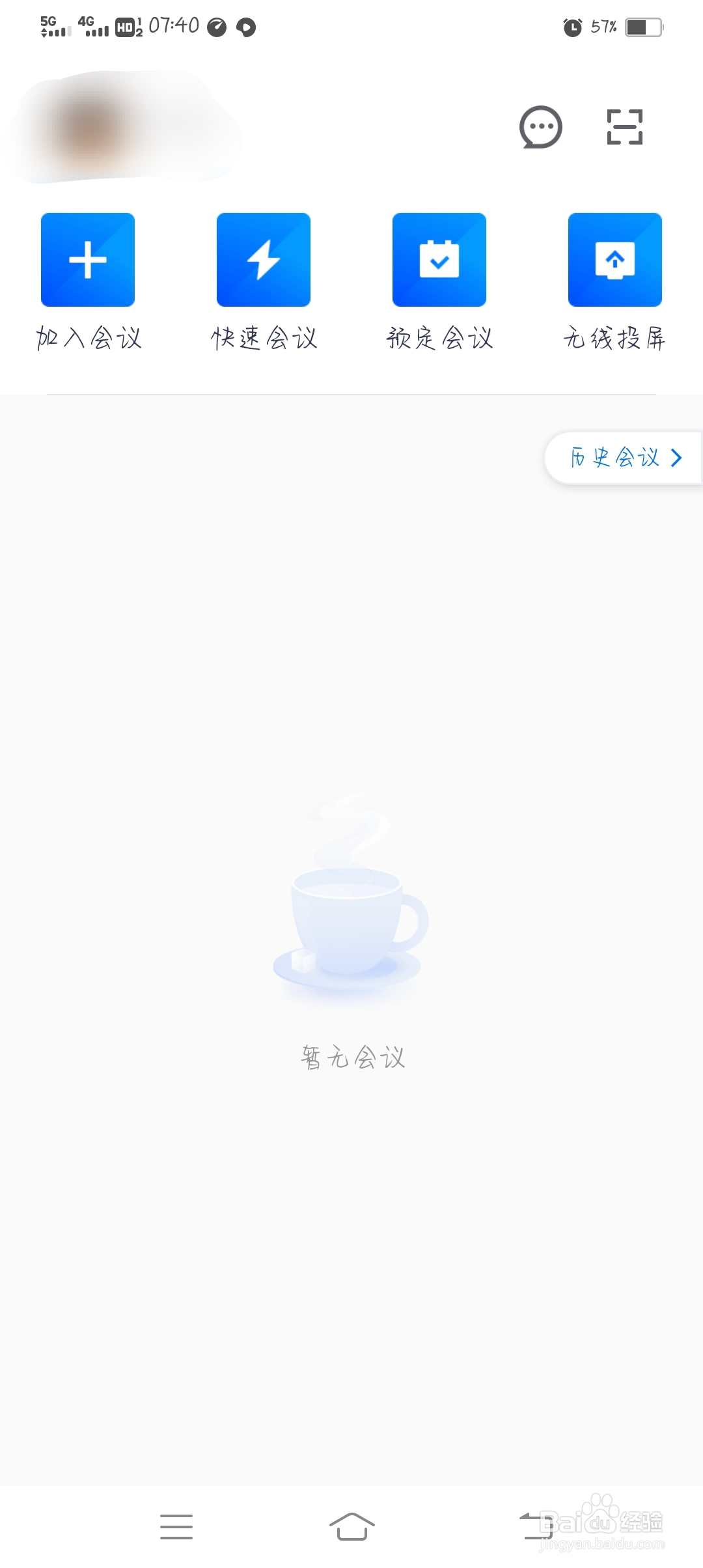This screenshot has width=703, height=1568.
Task: Tap the calendar icon above 预定会议
Action: [x=439, y=259]
